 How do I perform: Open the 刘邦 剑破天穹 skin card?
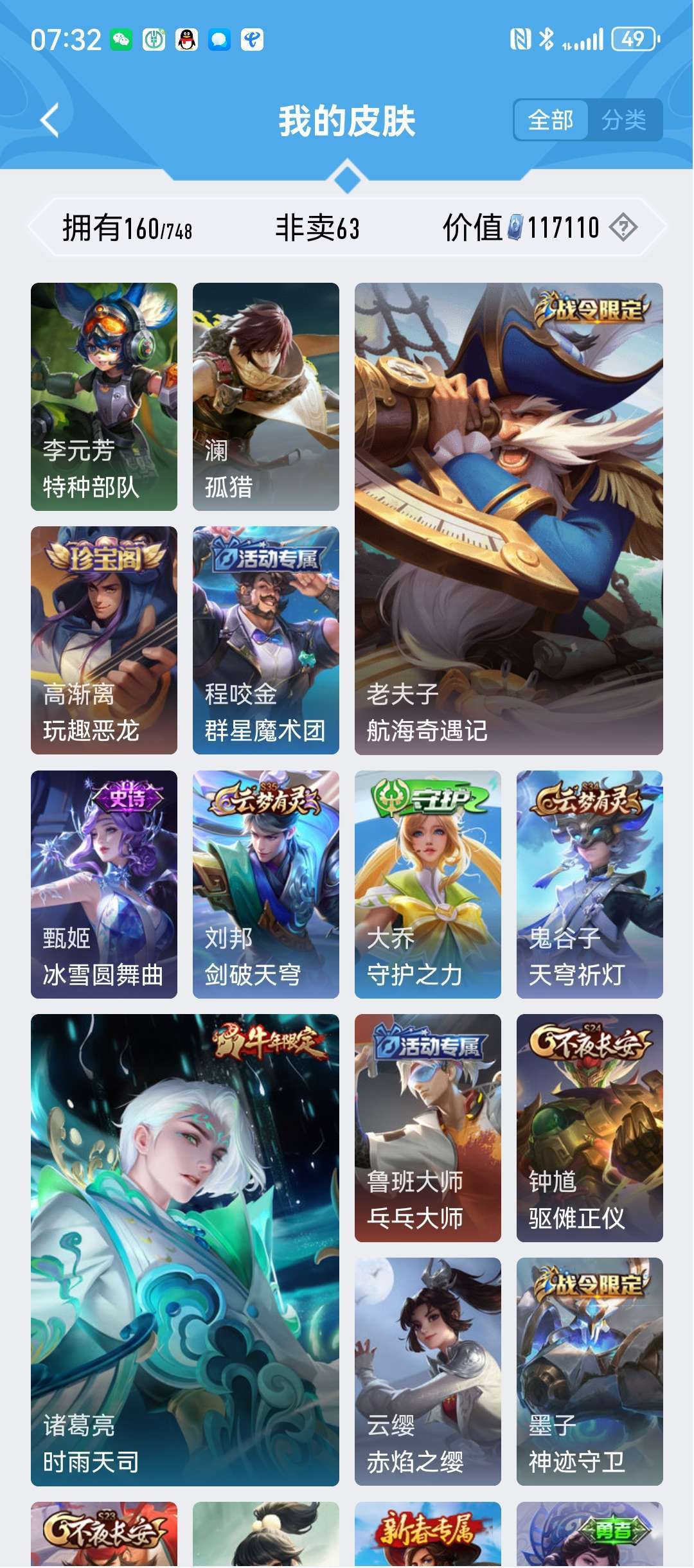pyautogui.click(x=266, y=884)
